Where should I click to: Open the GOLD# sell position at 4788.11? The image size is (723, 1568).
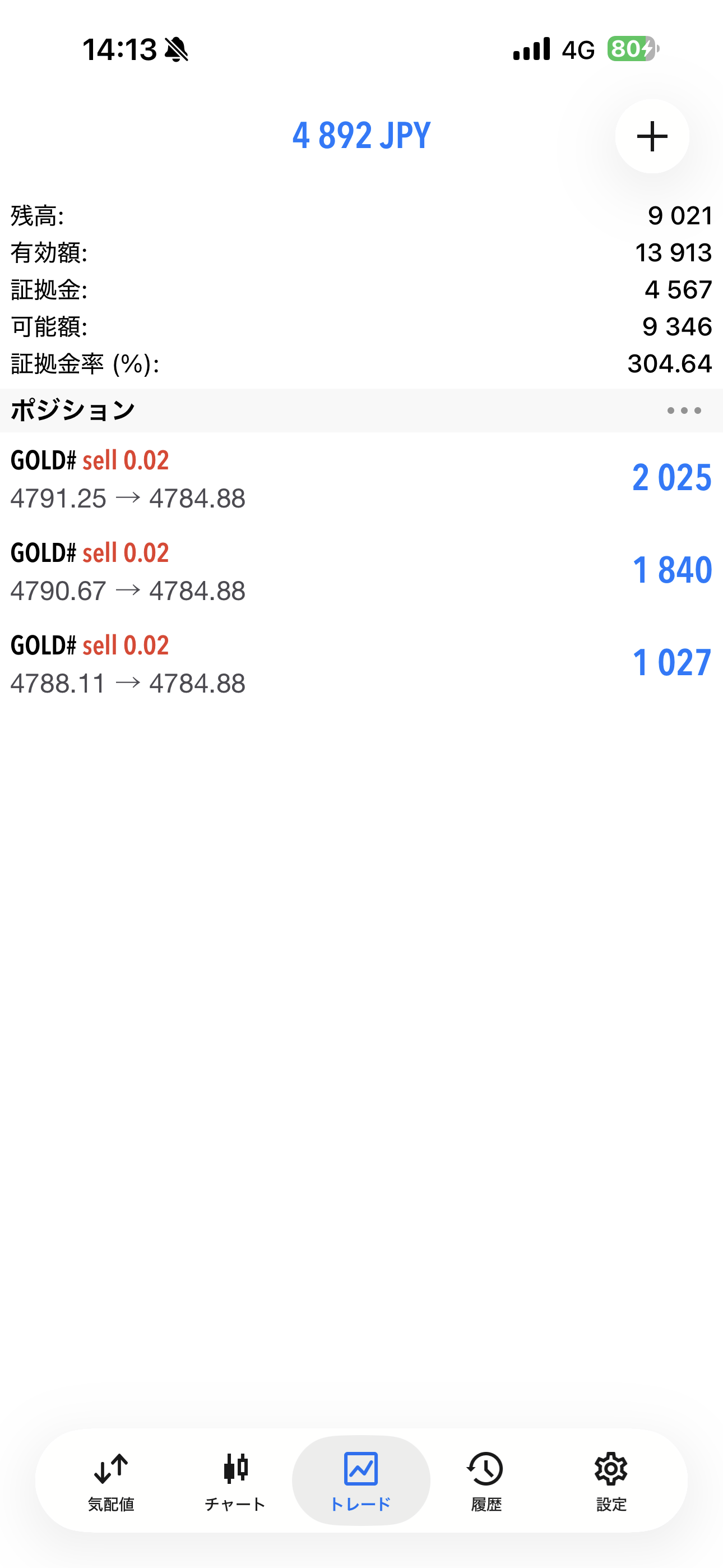coord(361,664)
